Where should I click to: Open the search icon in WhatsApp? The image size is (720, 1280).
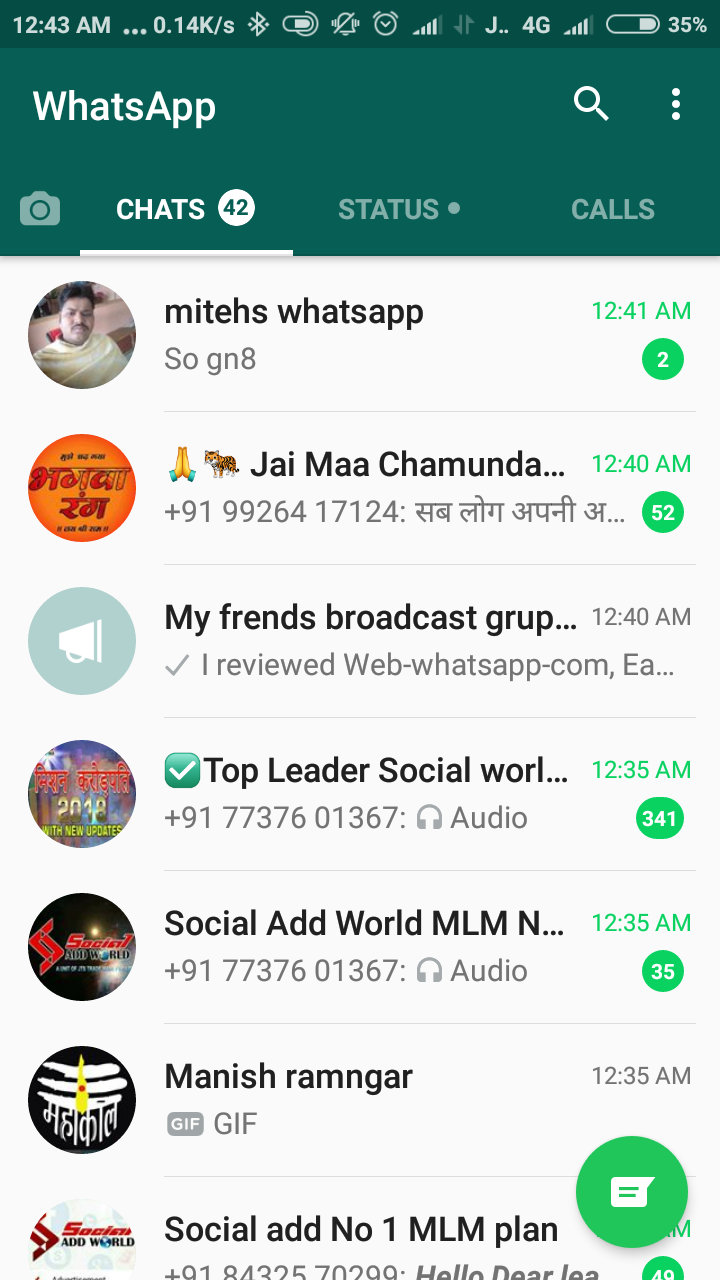(x=590, y=103)
